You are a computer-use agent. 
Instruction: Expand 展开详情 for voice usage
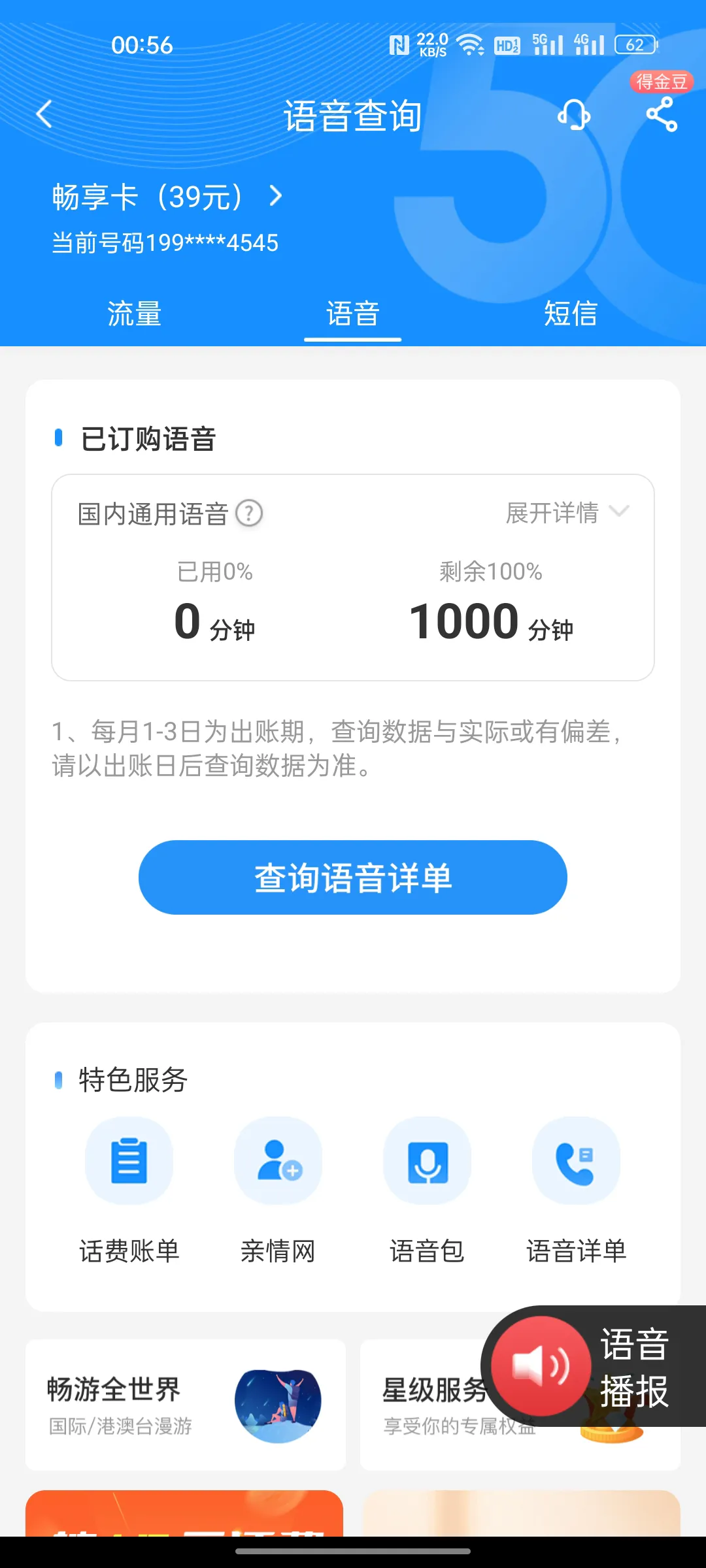[567, 513]
